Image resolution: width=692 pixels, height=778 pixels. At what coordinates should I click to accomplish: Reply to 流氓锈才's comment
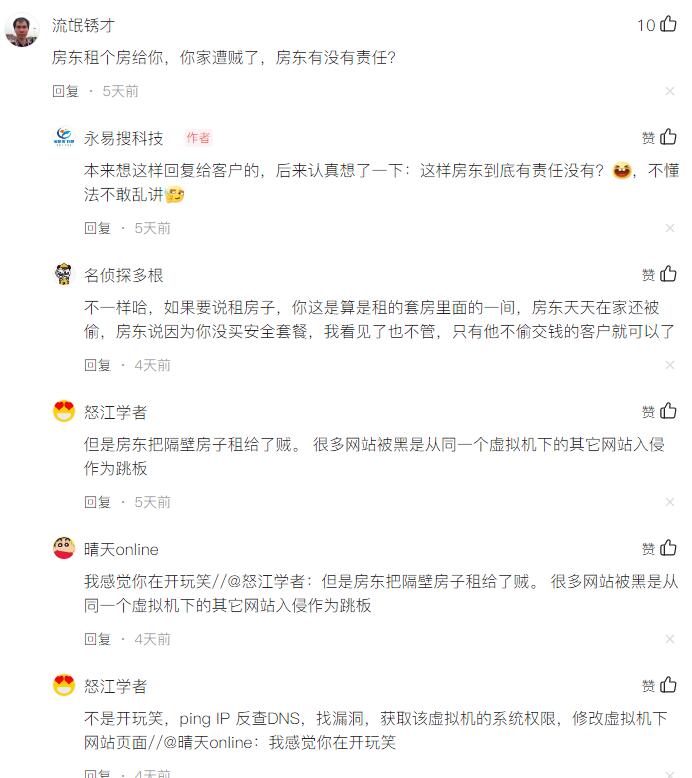click(65, 91)
